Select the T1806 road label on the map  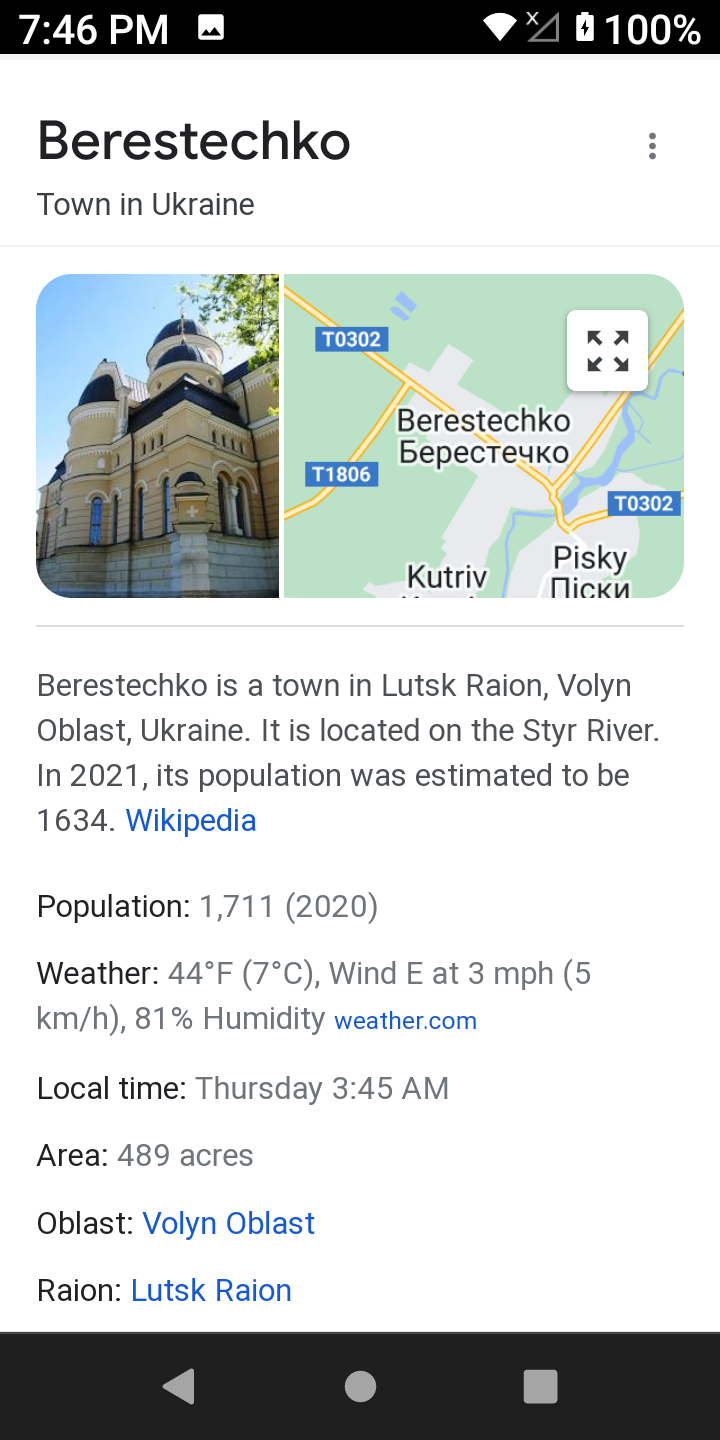[x=341, y=475]
